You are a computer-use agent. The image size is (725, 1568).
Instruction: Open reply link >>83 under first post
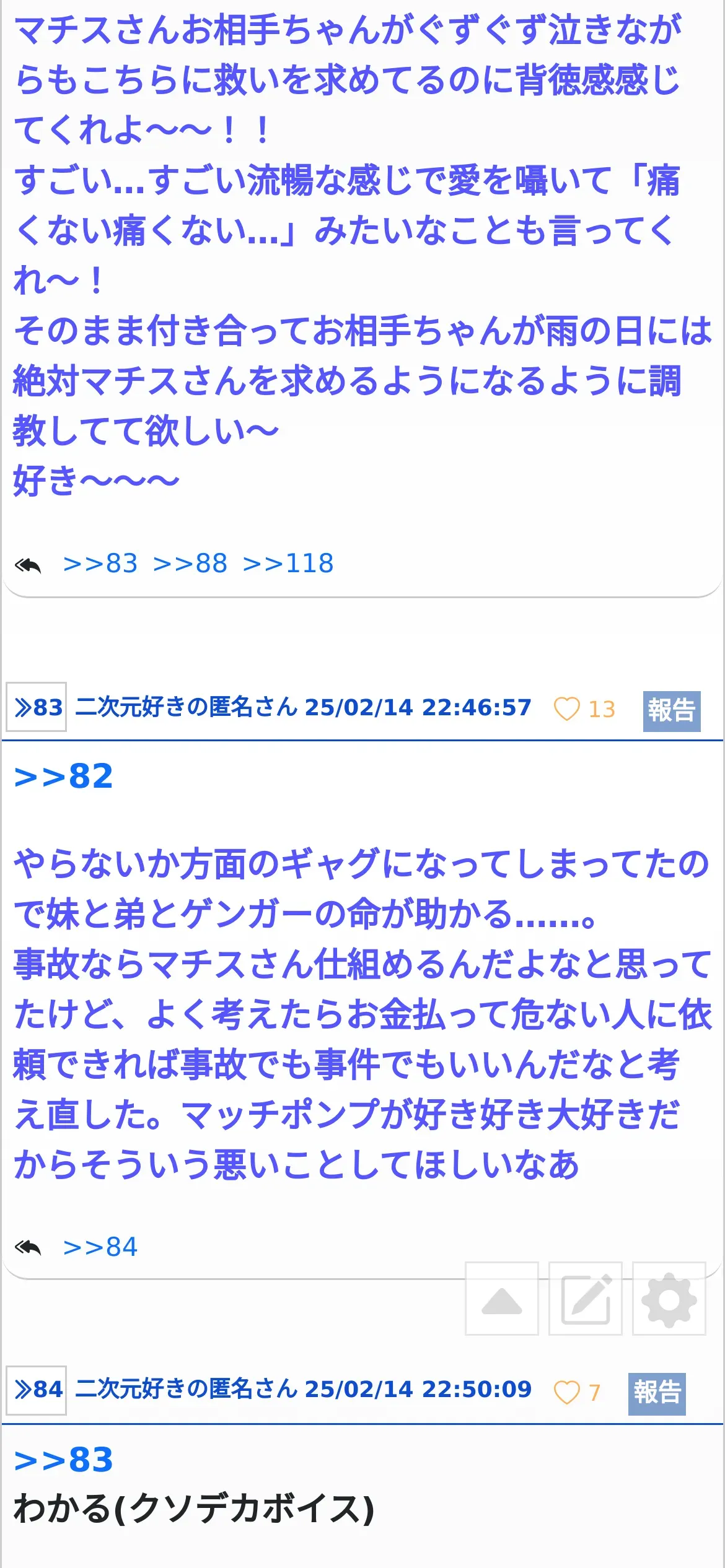pyautogui.click(x=100, y=564)
